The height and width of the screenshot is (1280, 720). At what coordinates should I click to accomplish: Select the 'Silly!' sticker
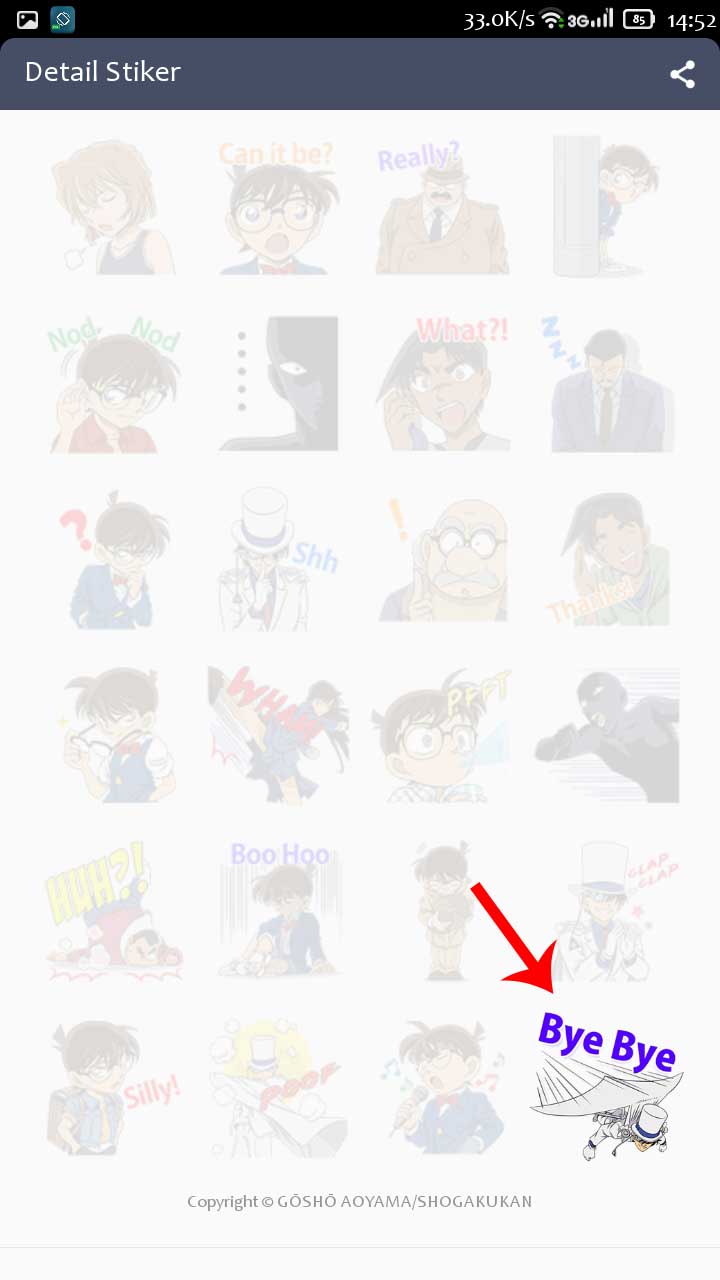tap(112, 1086)
